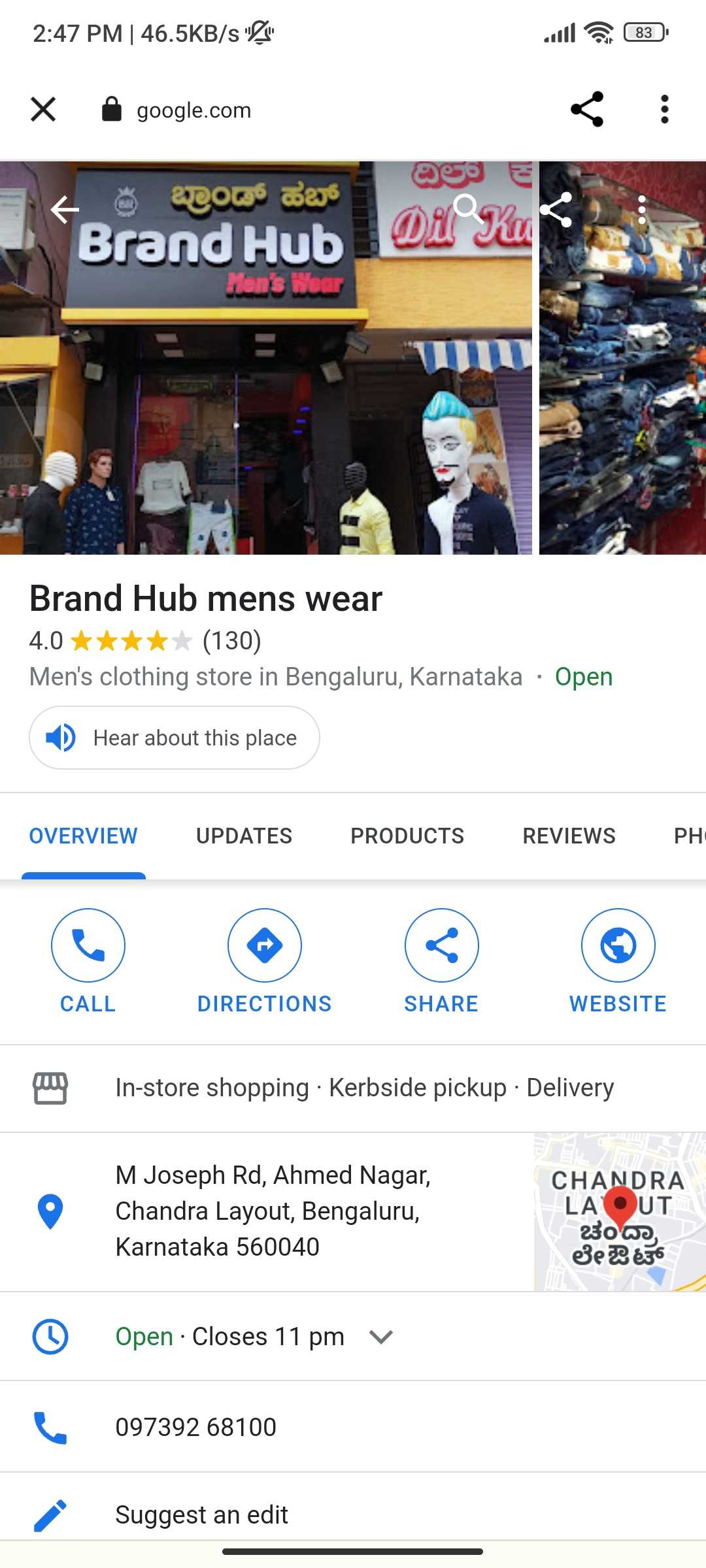Image resolution: width=706 pixels, height=1568 pixels.
Task: Go back using arrow on store photo
Action: click(x=65, y=209)
